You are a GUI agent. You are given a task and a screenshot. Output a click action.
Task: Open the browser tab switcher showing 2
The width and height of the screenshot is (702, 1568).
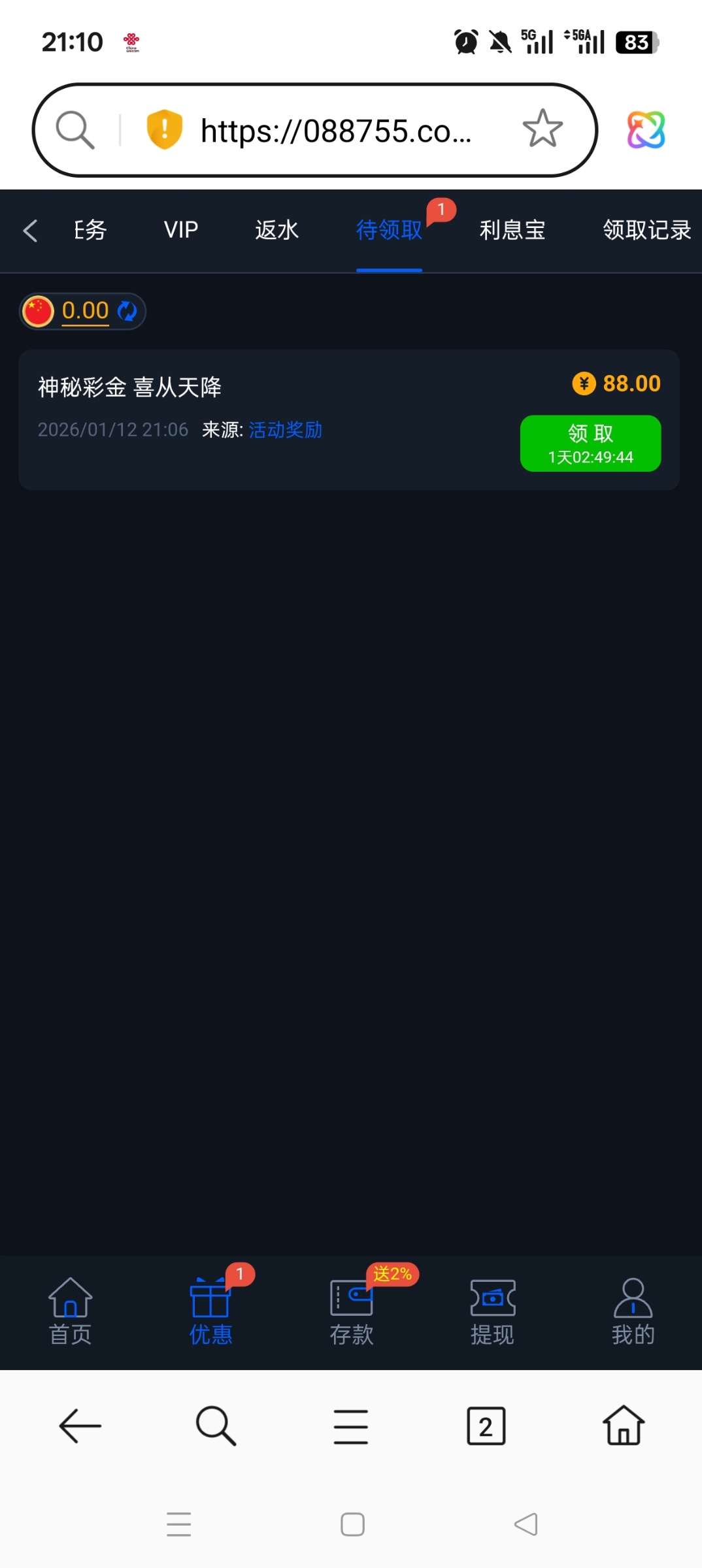click(x=486, y=1426)
